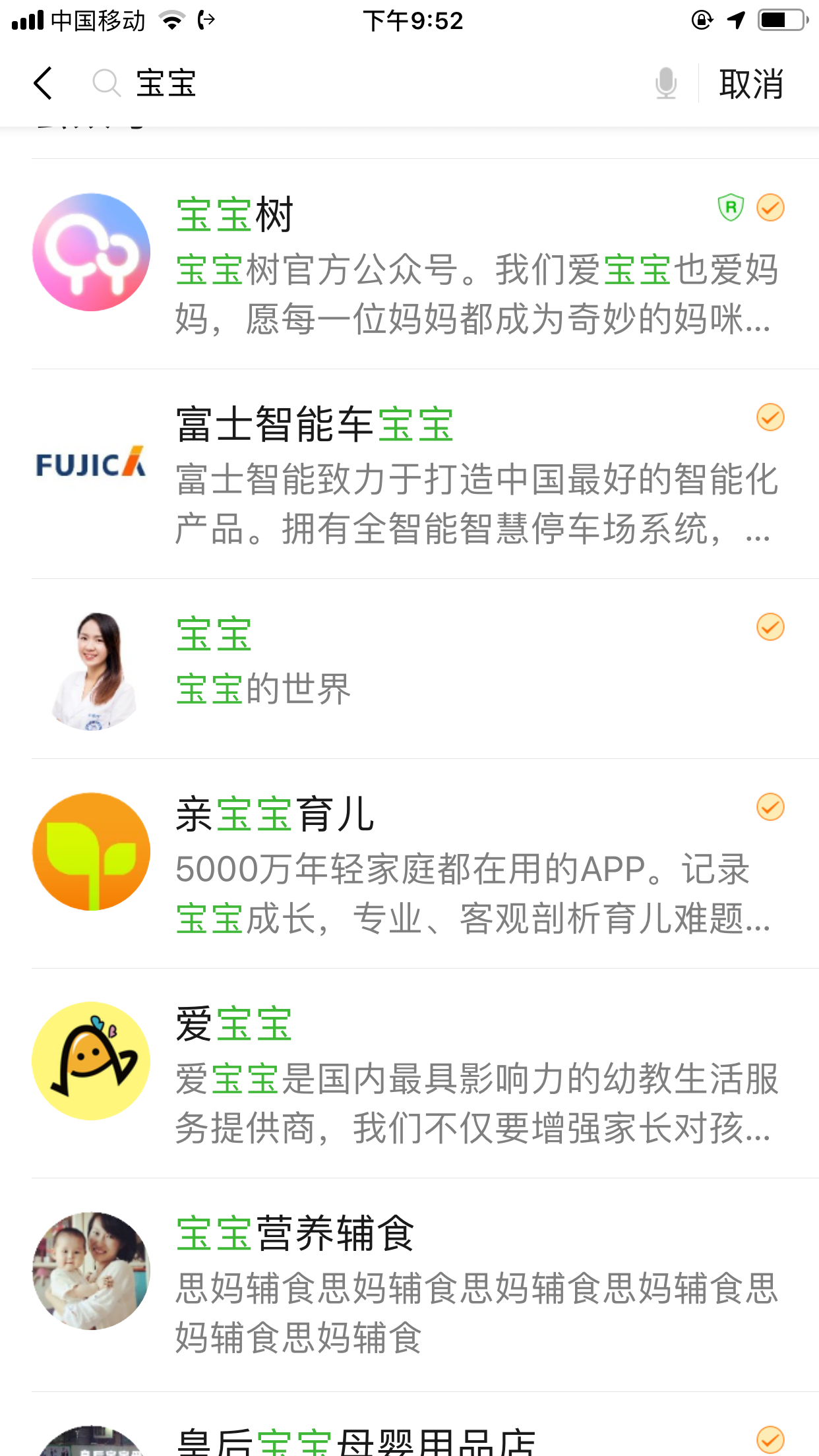
Task: Tap the search field containing 宝宝
Action: click(x=369, y=84)
